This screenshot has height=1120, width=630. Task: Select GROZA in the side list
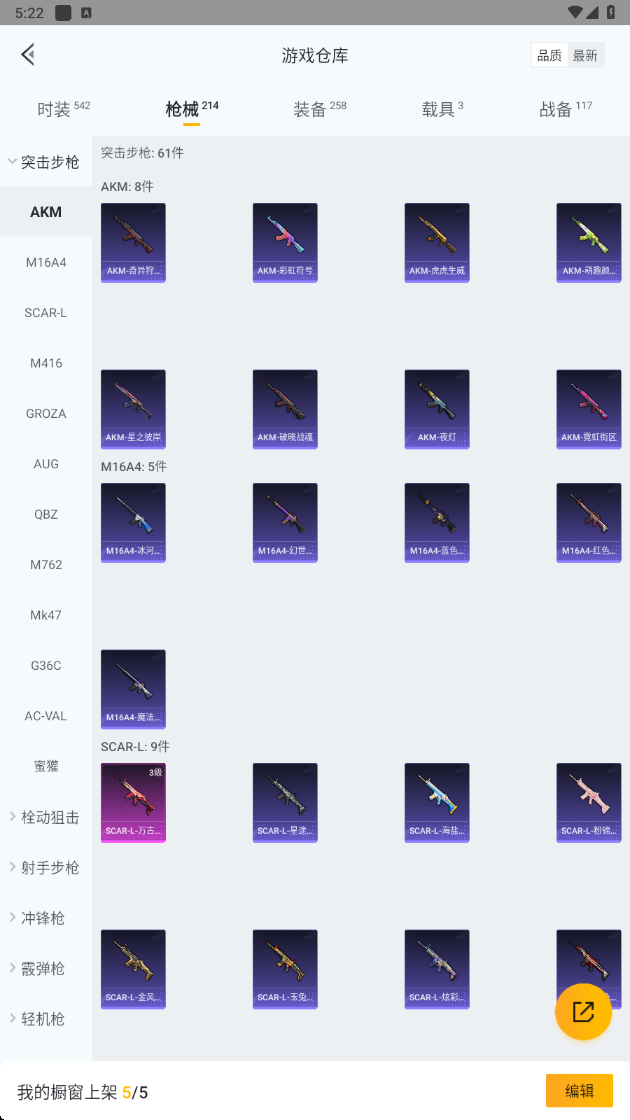[46, 414]
